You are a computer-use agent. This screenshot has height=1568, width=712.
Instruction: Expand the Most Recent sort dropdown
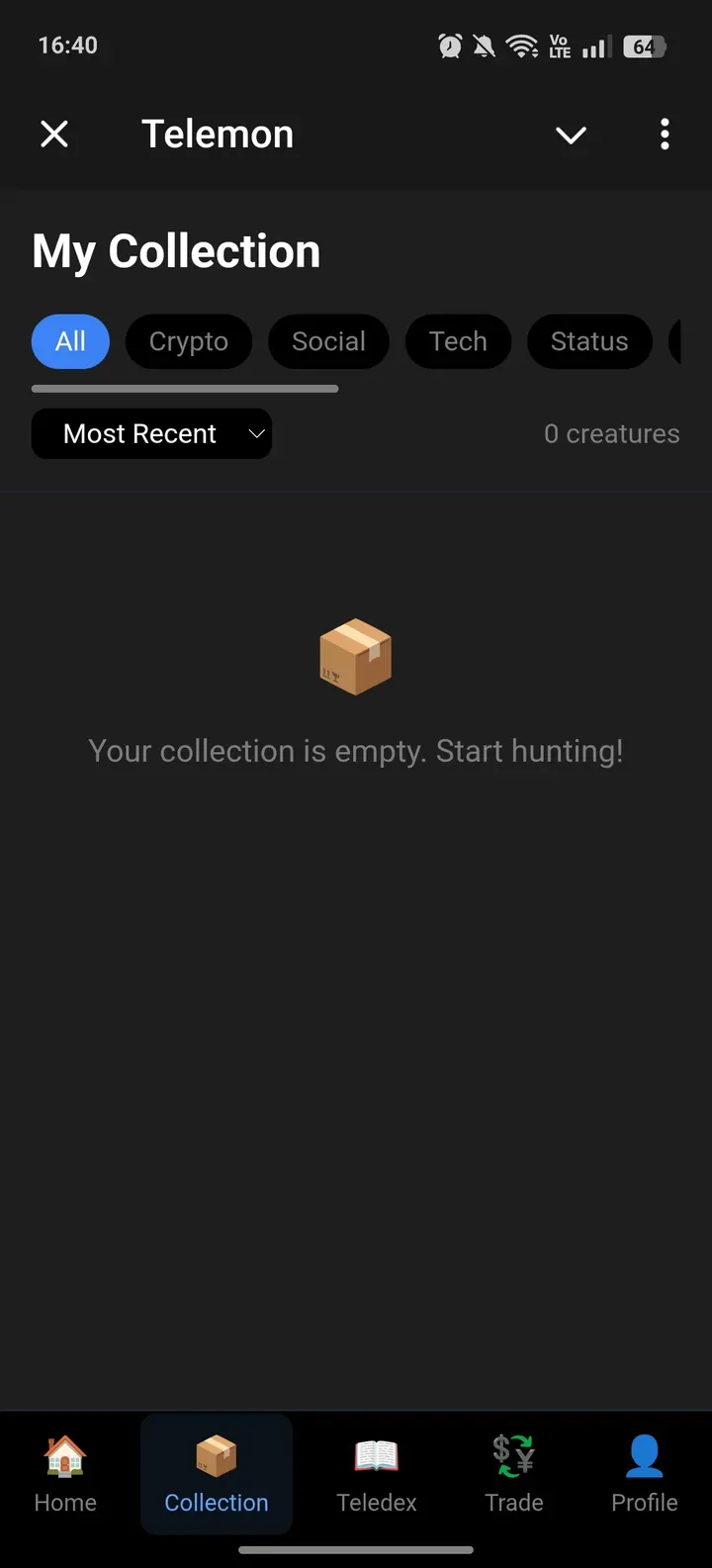point(151,433)
